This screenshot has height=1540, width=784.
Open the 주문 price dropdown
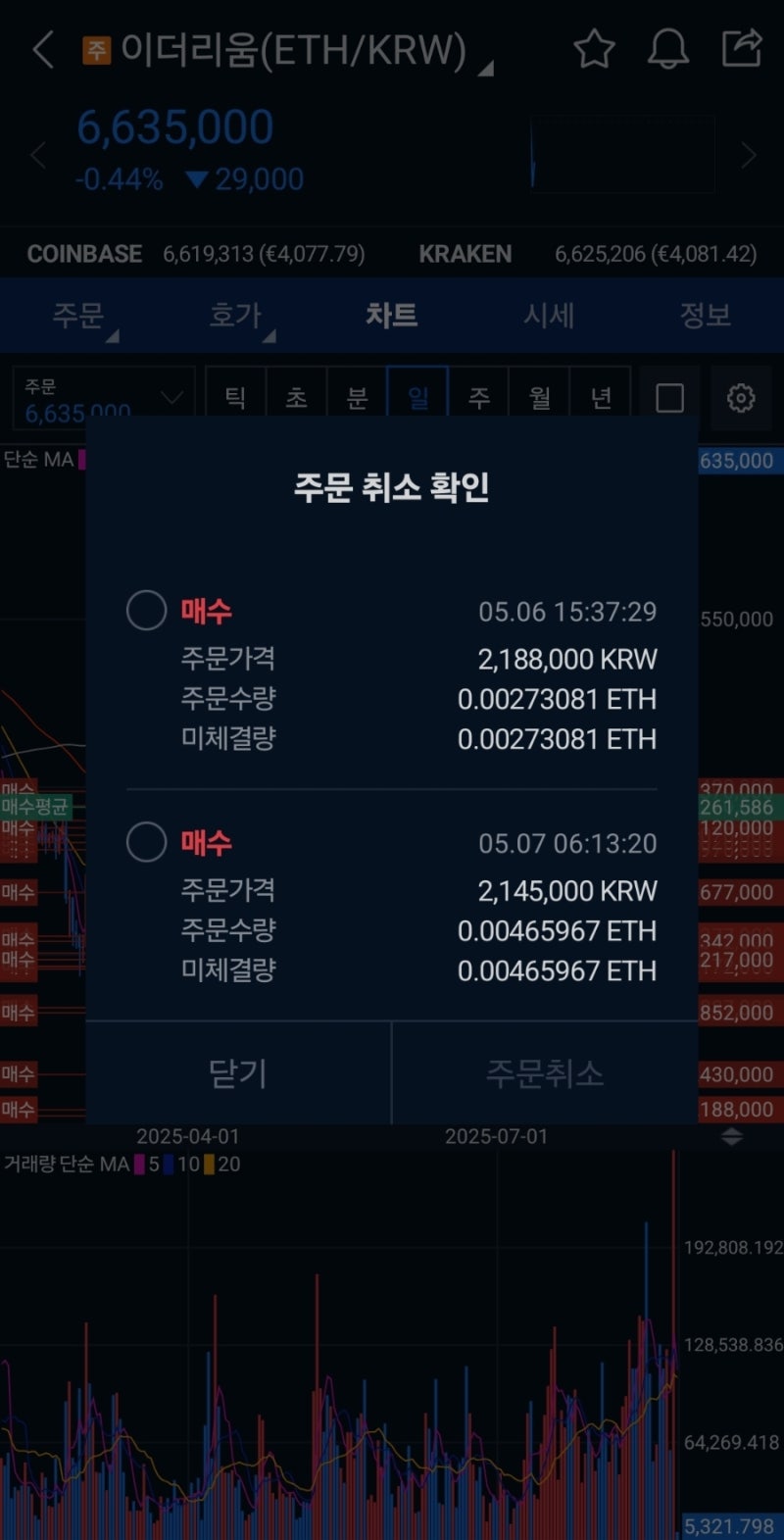pyautogui.click(x=103, y=397)
